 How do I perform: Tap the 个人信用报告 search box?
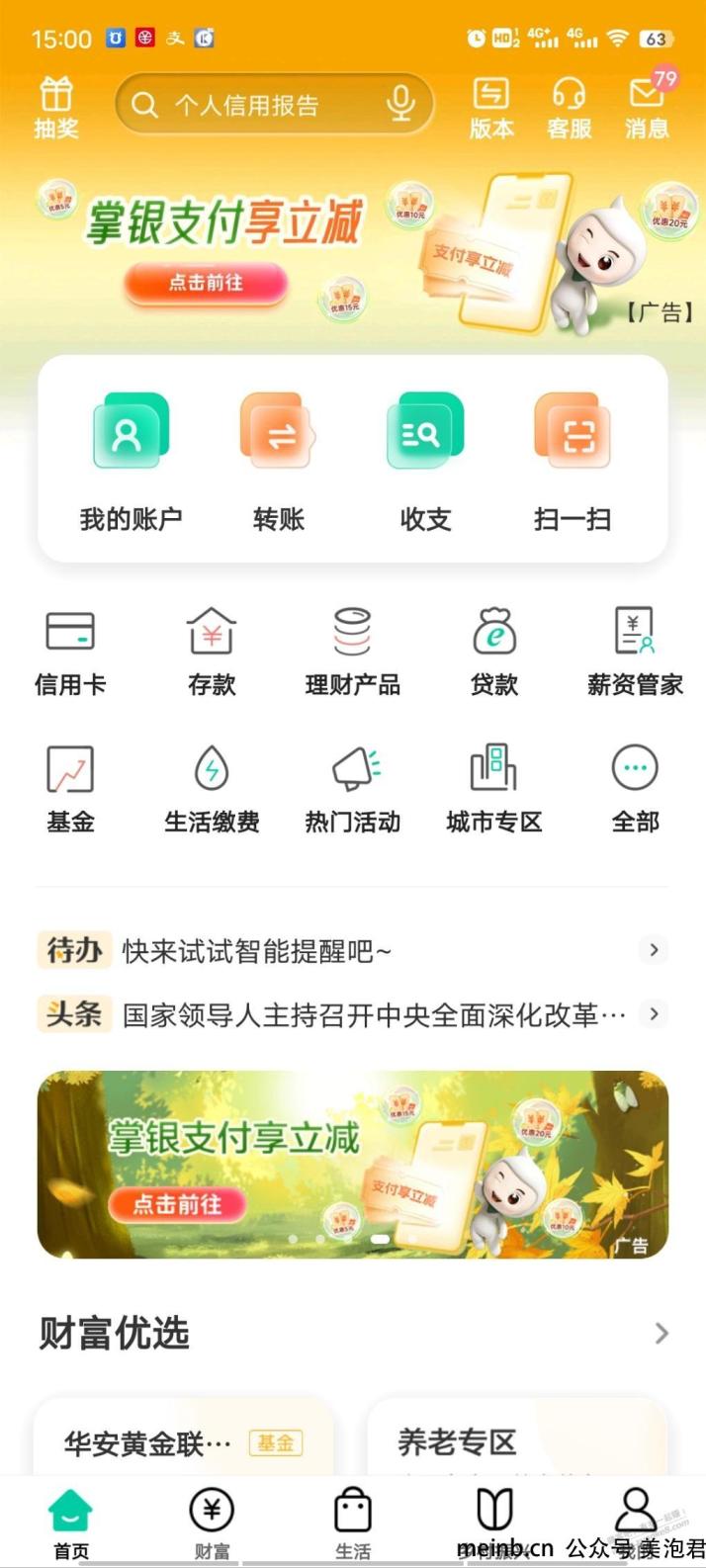pyautogui.click(x=257, y=105)
